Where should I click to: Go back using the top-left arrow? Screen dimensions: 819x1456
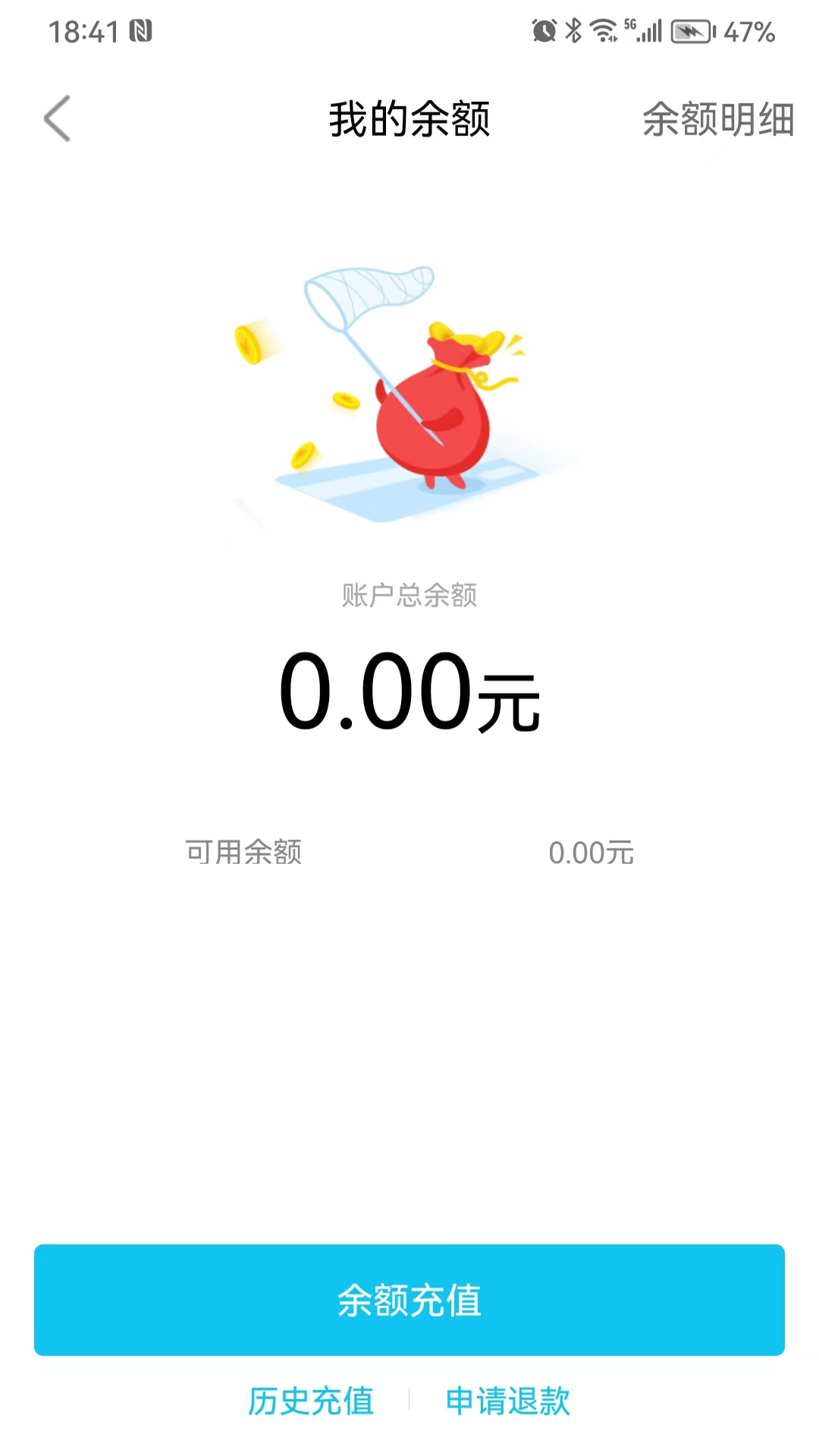[58, 118]
